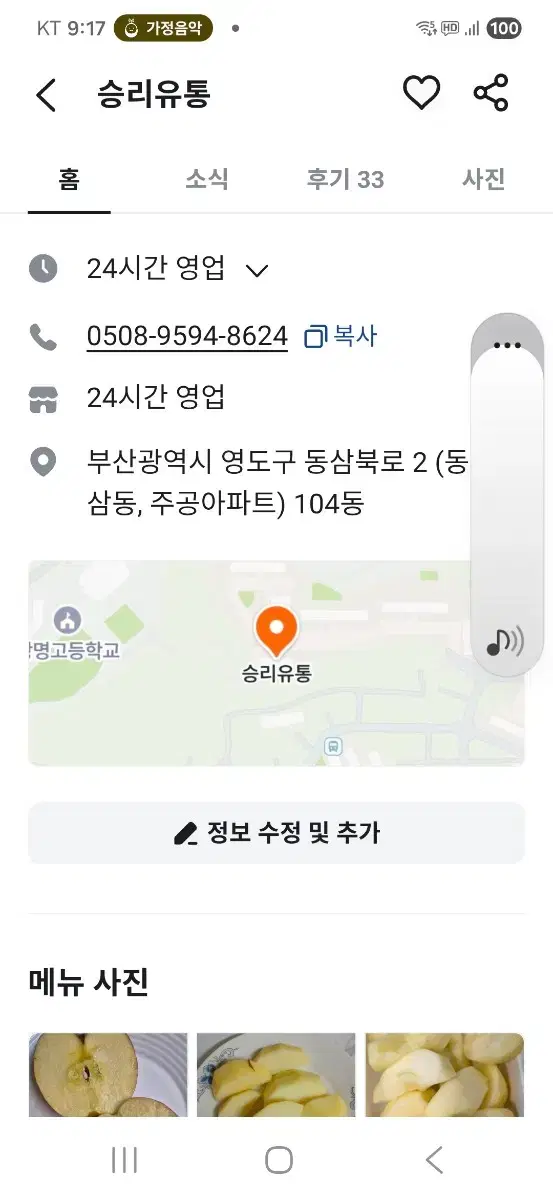
Task: Open the floating volume panel's three-dot menu
Action: (x=507, y=345)
